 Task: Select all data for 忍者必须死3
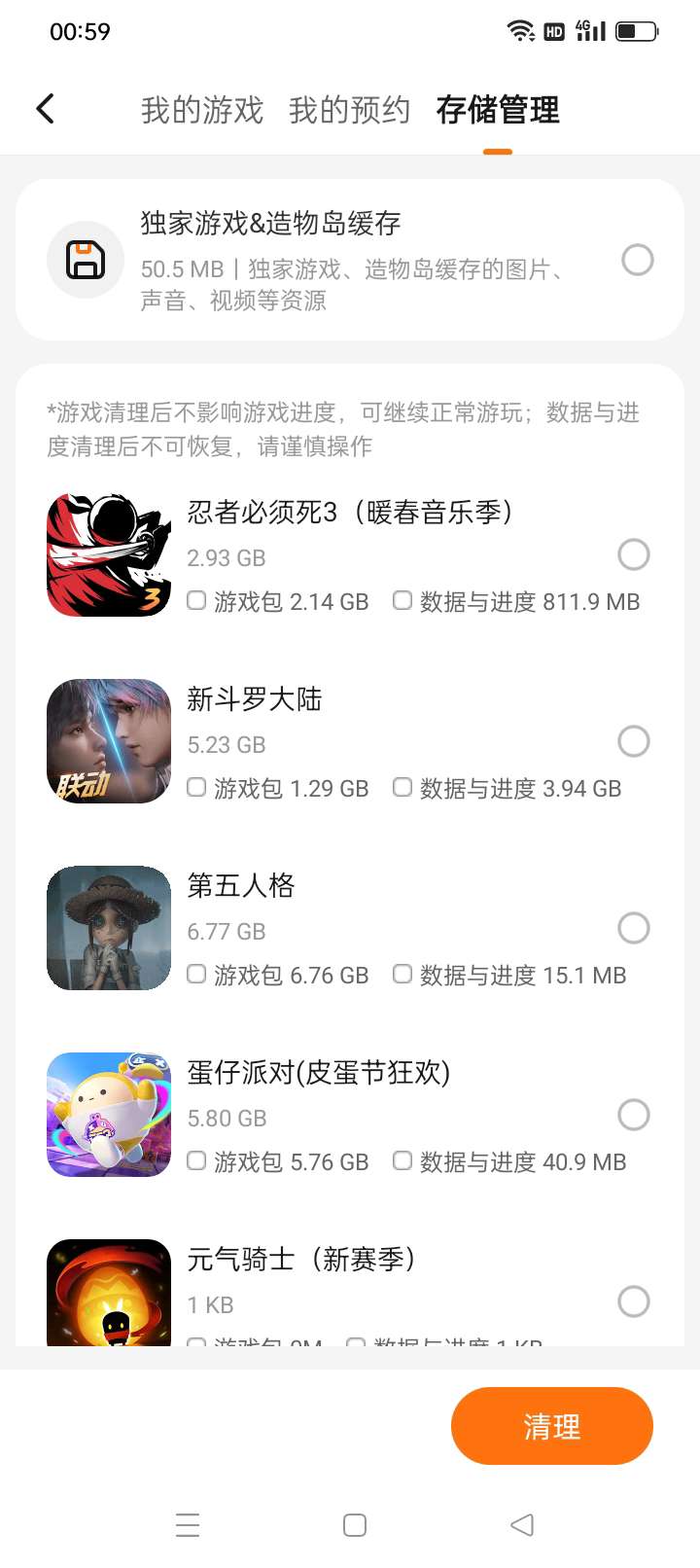pos(633,554)
